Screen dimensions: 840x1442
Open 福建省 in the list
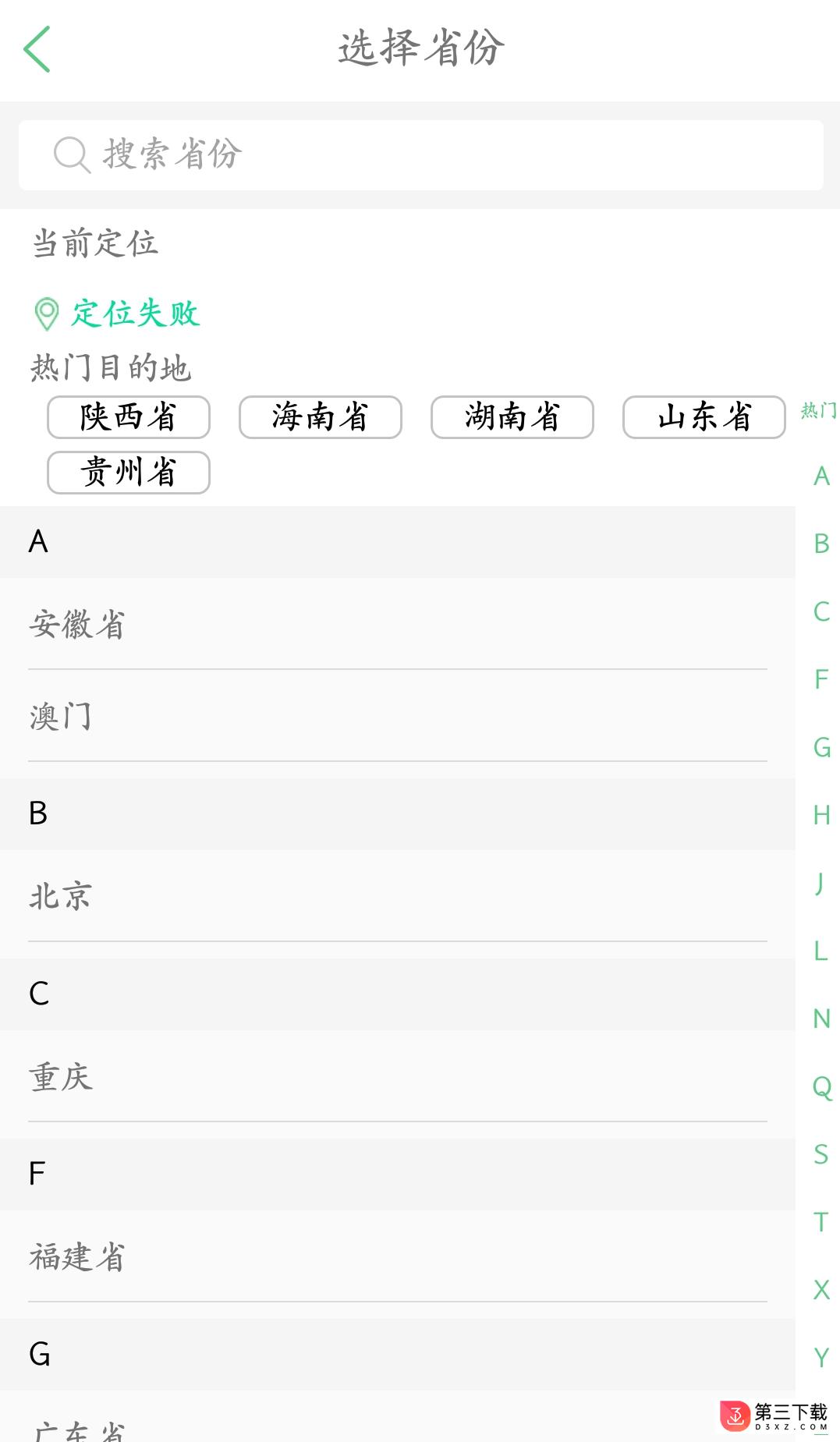click(x=398, y=1256)
